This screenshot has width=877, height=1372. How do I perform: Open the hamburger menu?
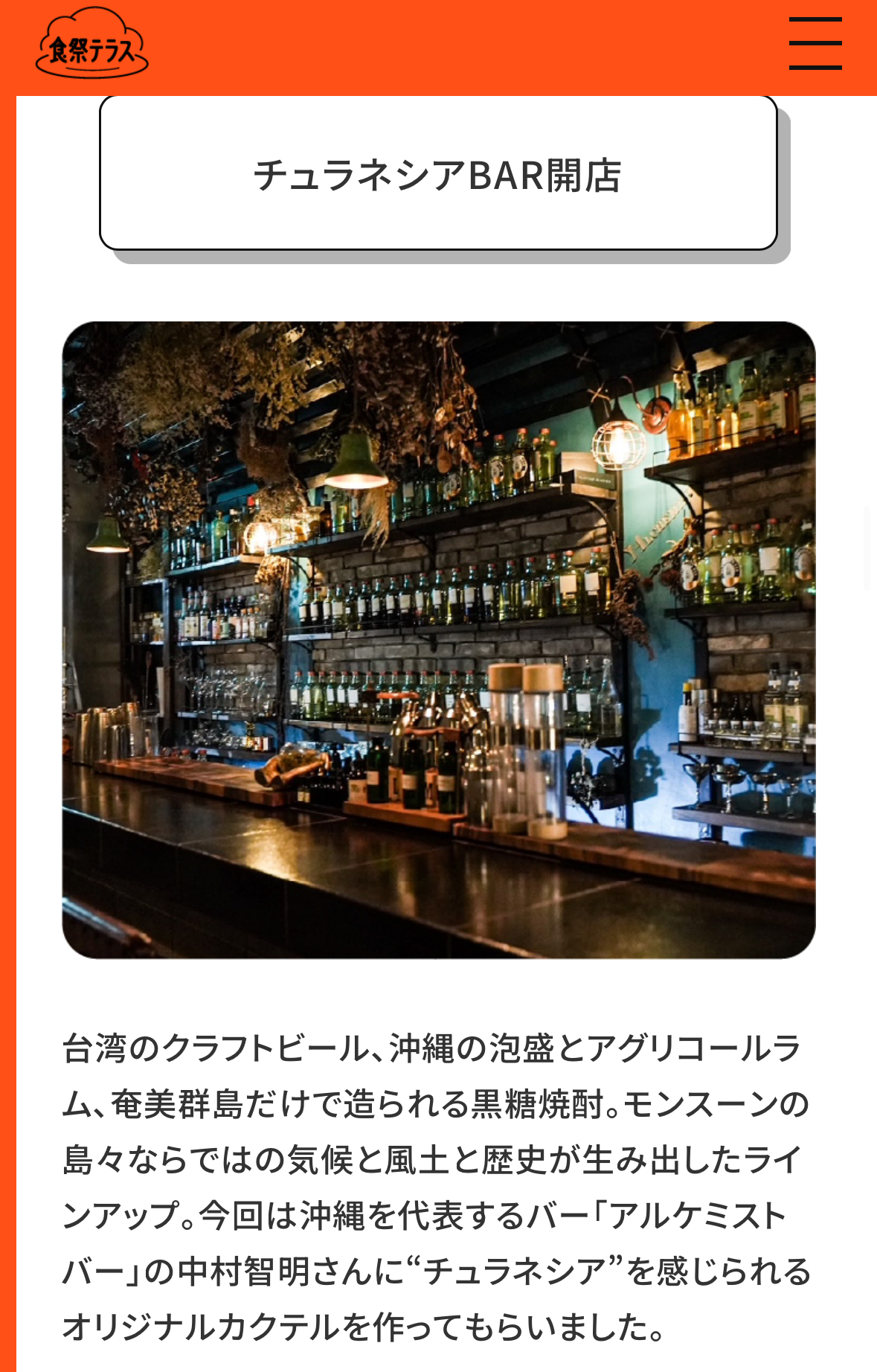point(815,44)
